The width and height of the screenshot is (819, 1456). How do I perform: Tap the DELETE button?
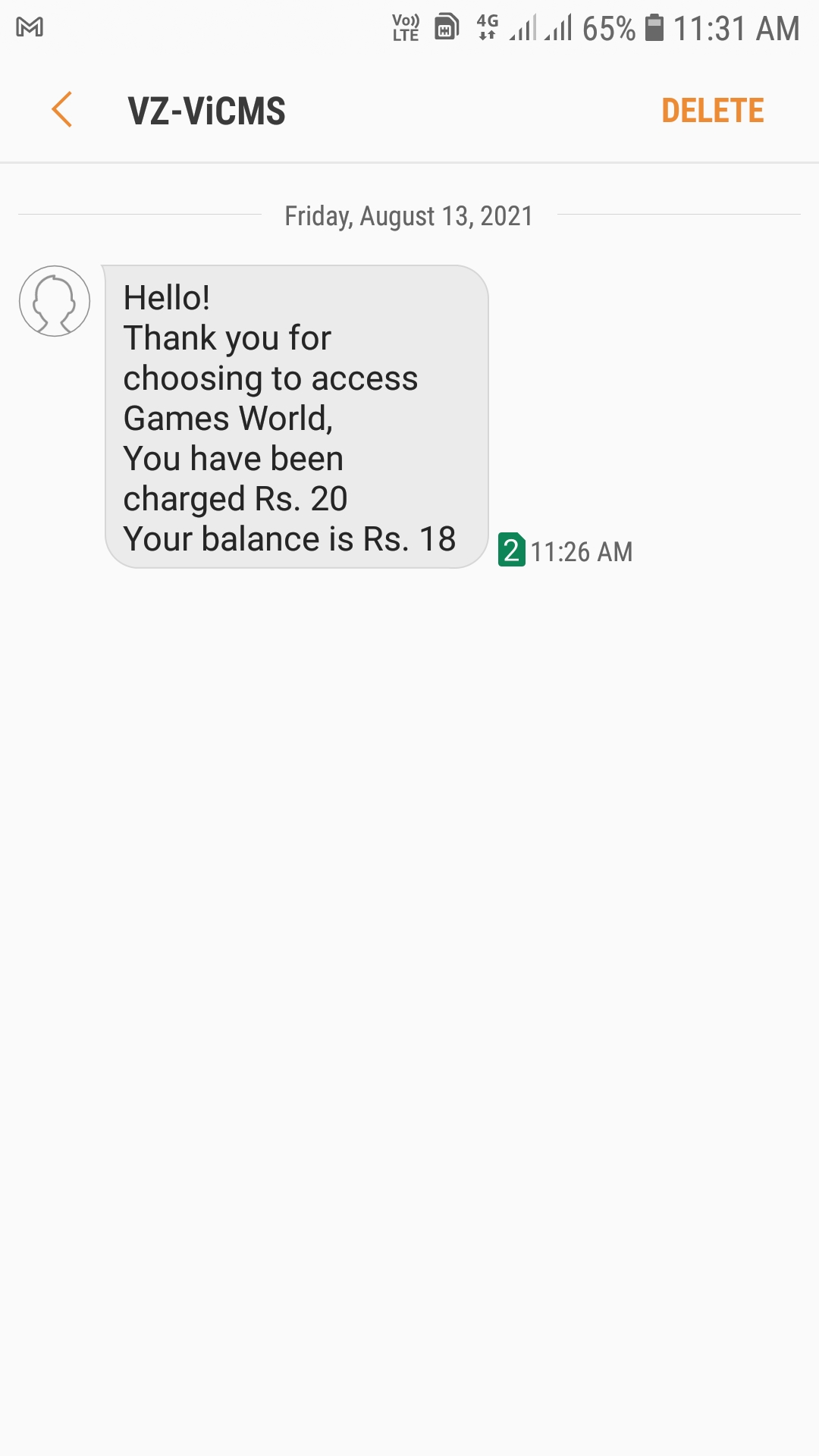click(x=712, y=111)
